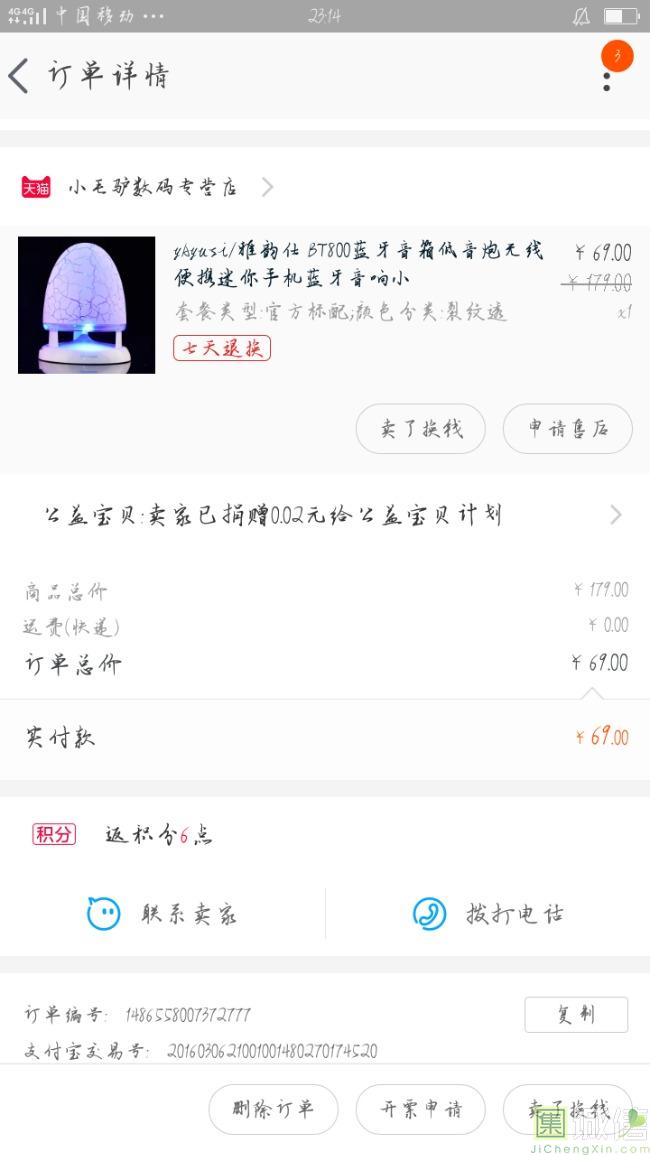Request an invoice with 开票申请
650x1155 pixels.
[x=421, y=1109]
